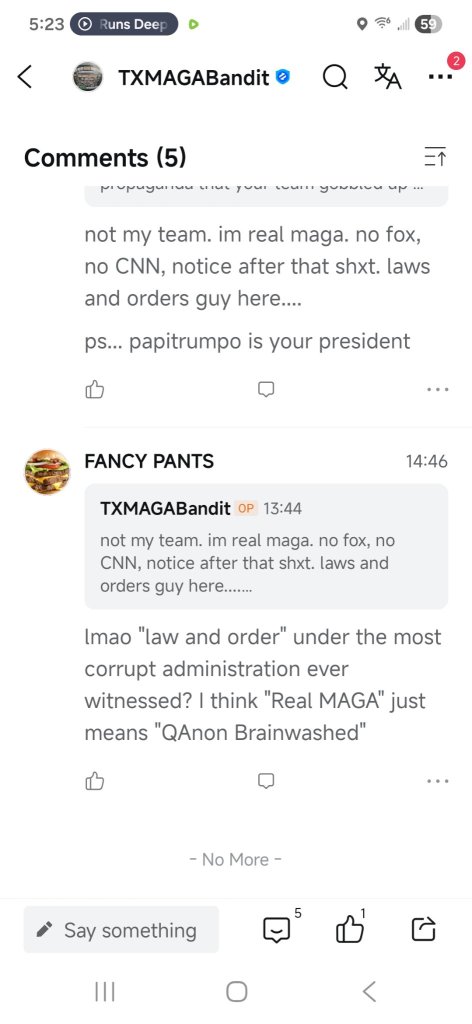Image resolution: width=472 pixels, height=1024 pixels.
Task: Open more options for the papitrumpo comment
Action: pyautogui.click(x=437, y=390)
